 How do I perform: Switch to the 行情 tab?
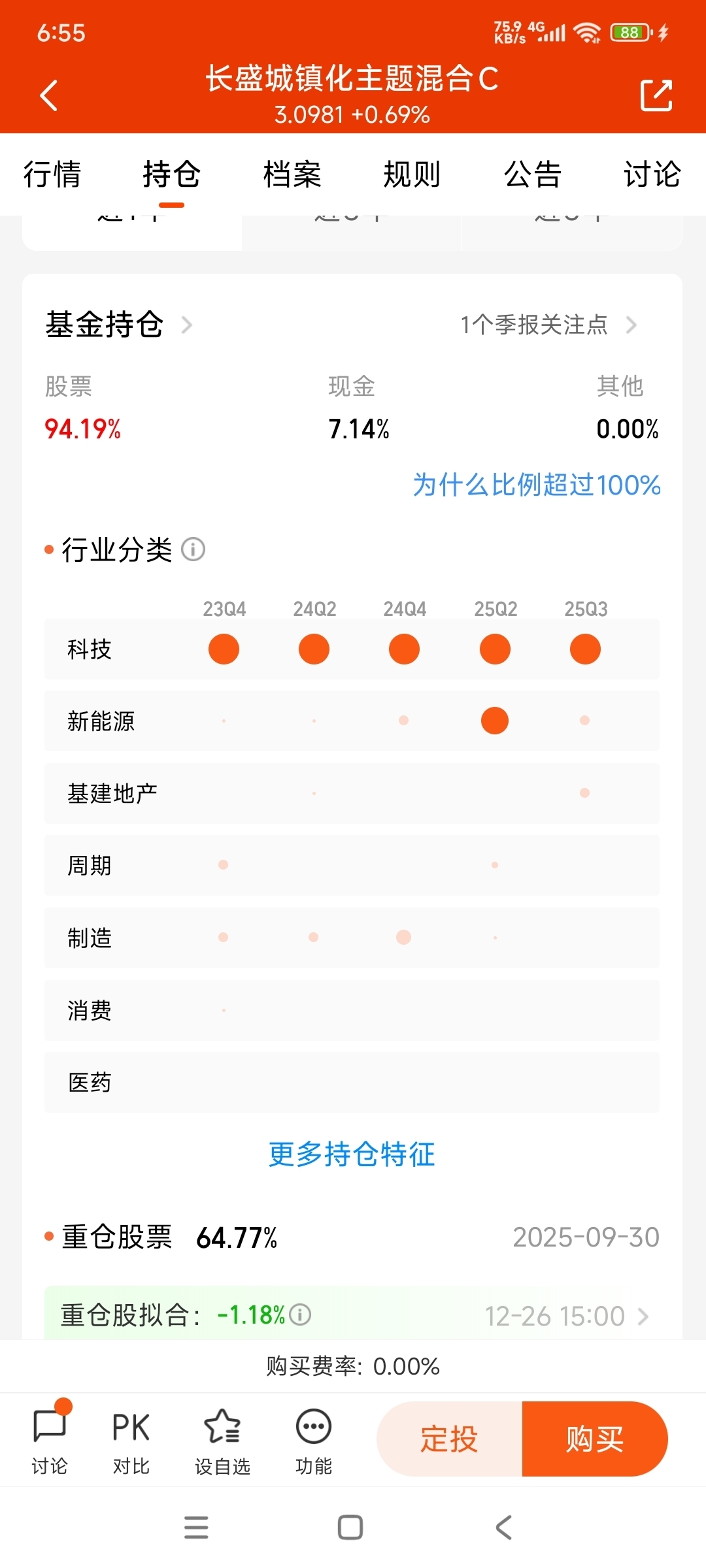click(x=52, y=174)
